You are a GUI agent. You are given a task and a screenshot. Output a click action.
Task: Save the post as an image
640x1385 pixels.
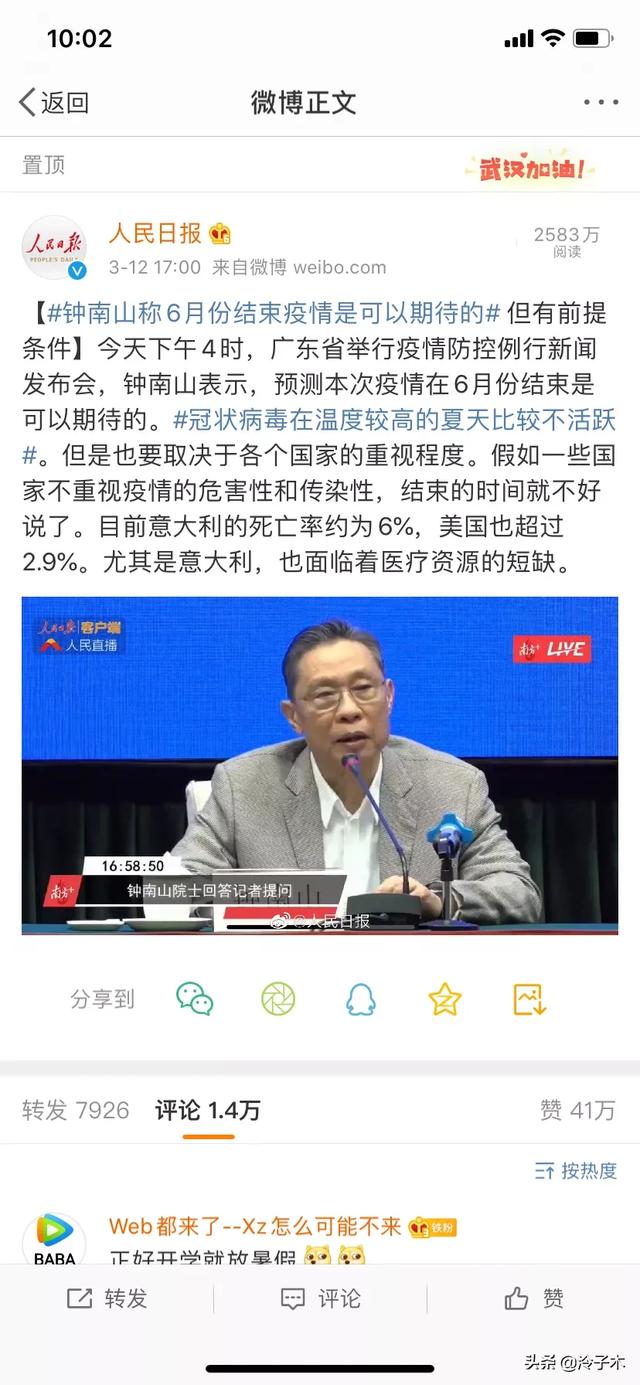tap(528, 998)
